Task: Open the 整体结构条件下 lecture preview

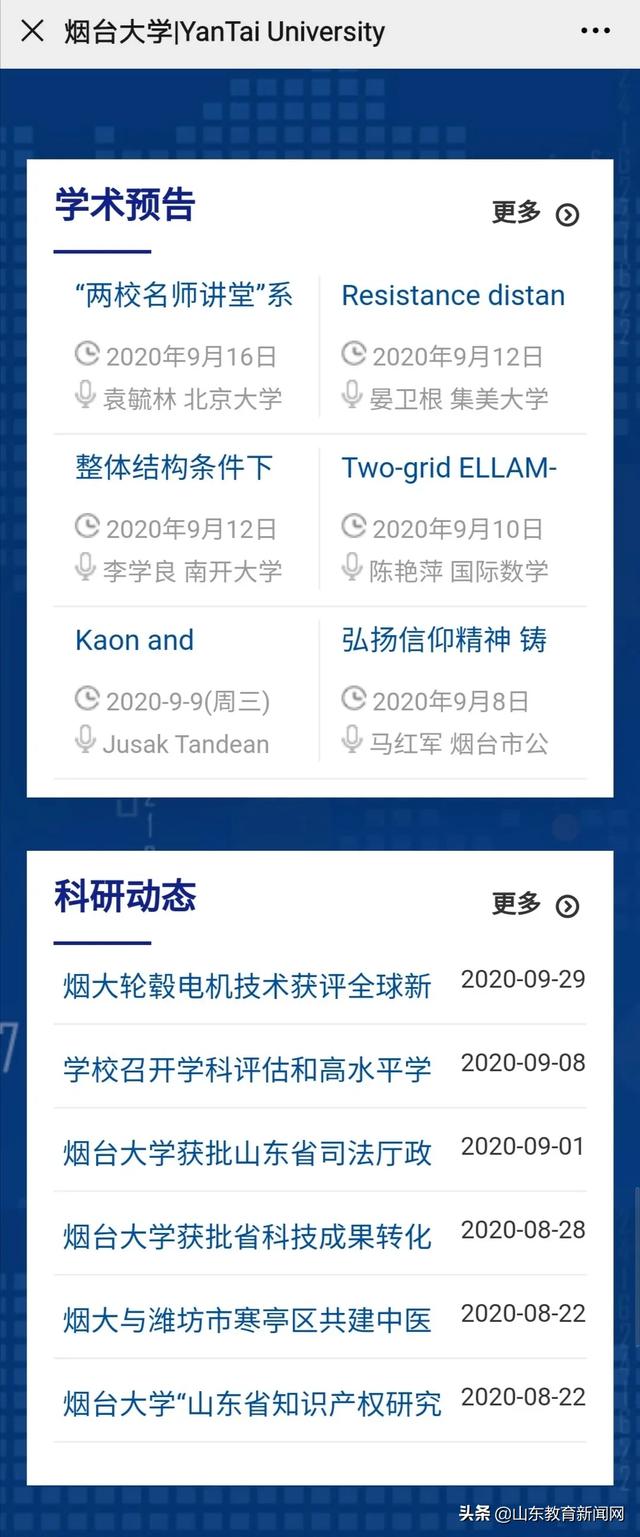Action: (174, 468)
